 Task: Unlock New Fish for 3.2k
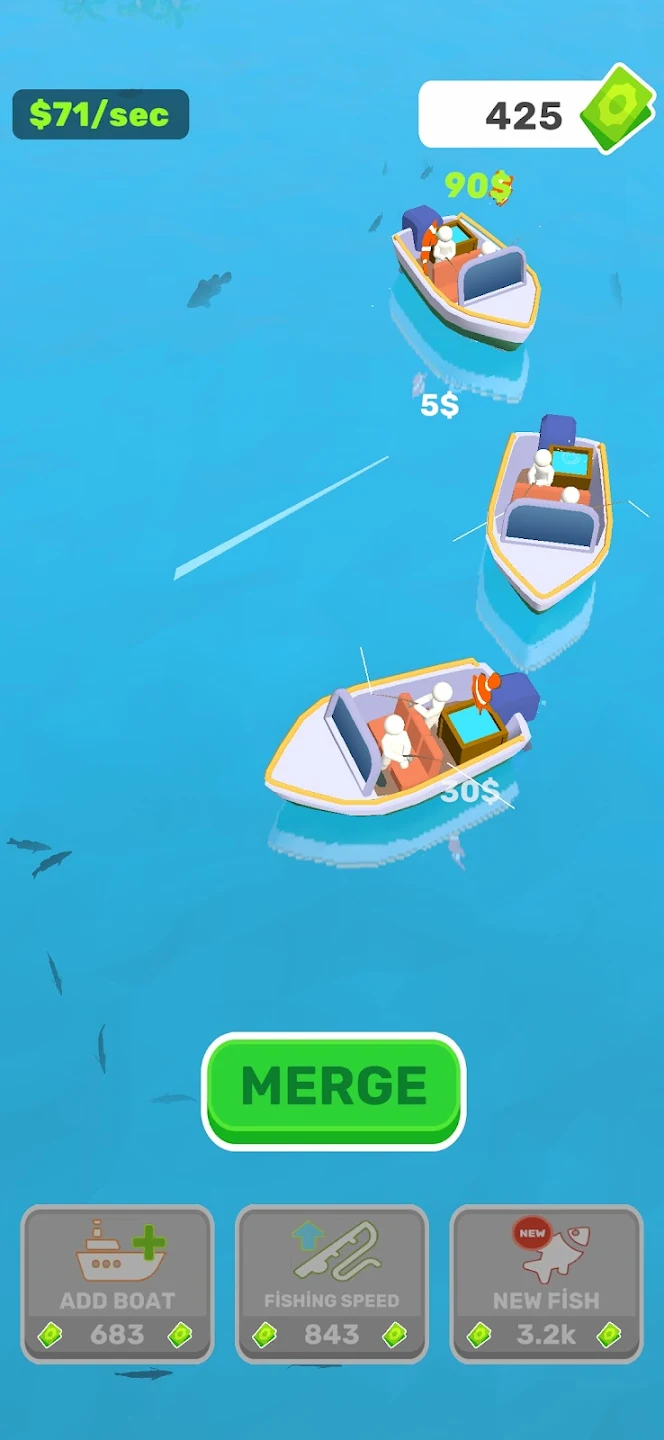(546, 1284)
